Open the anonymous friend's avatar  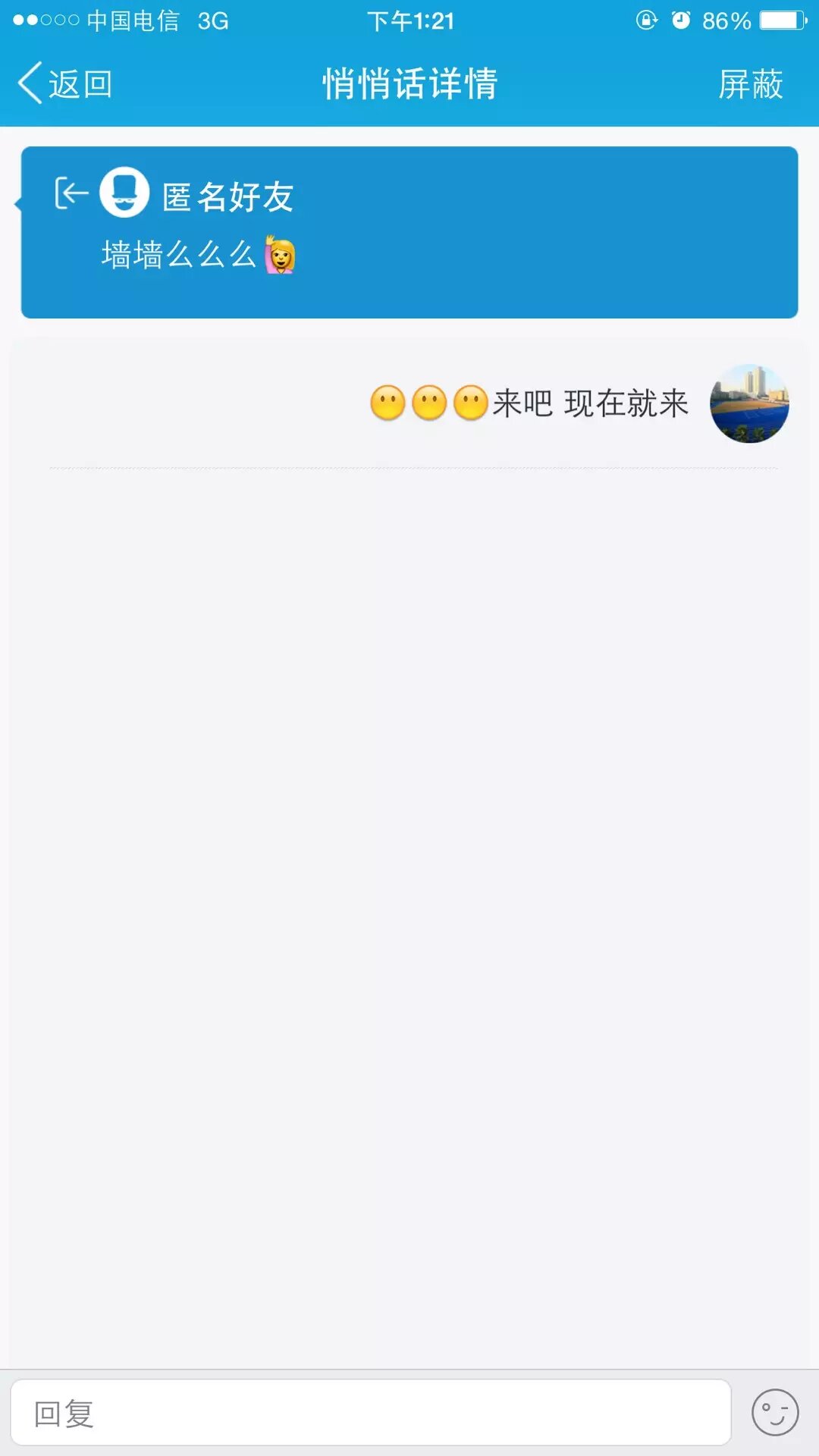click(124, 193)
